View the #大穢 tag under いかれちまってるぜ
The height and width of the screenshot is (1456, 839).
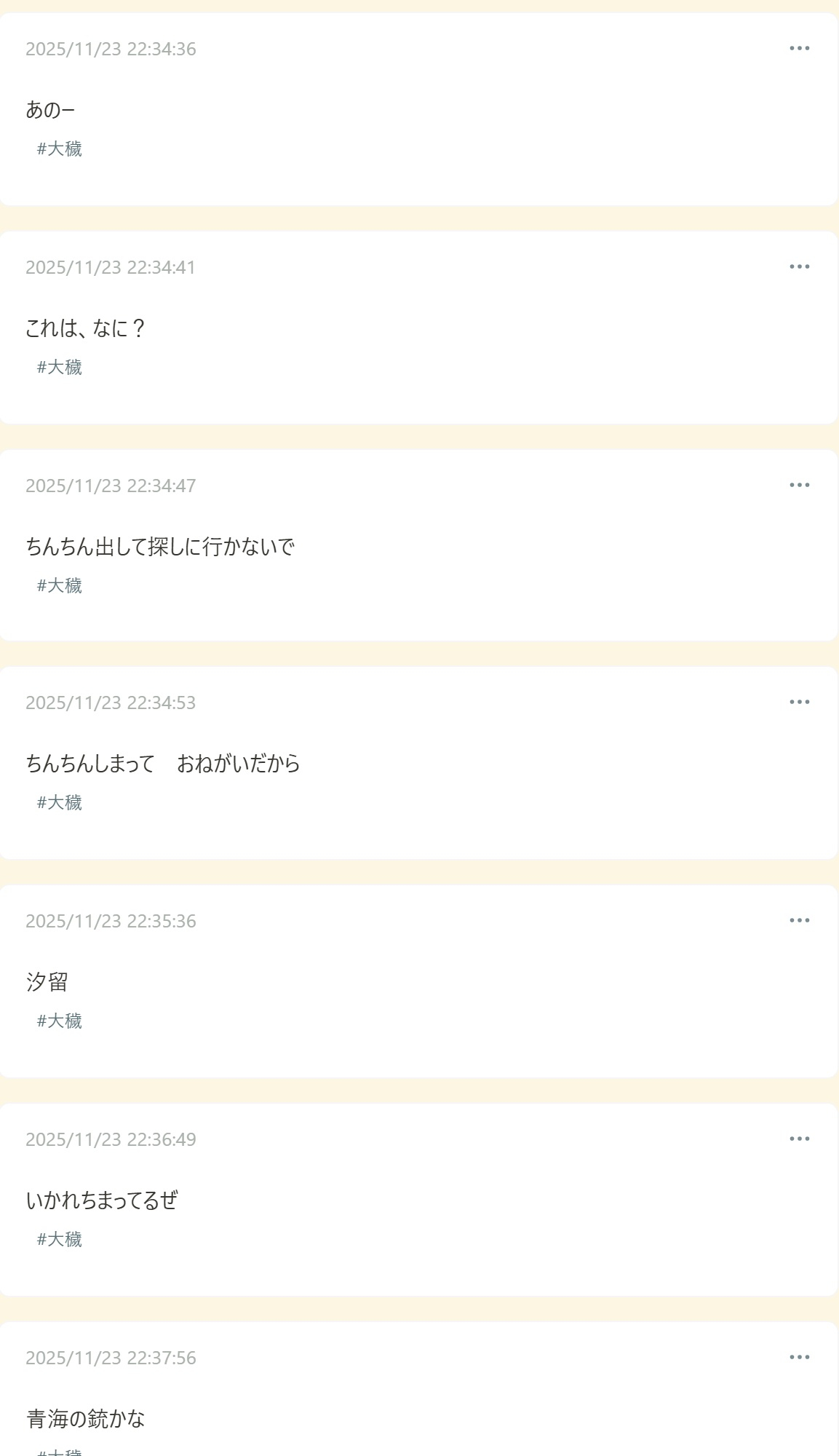click(x=60, y=1240)
